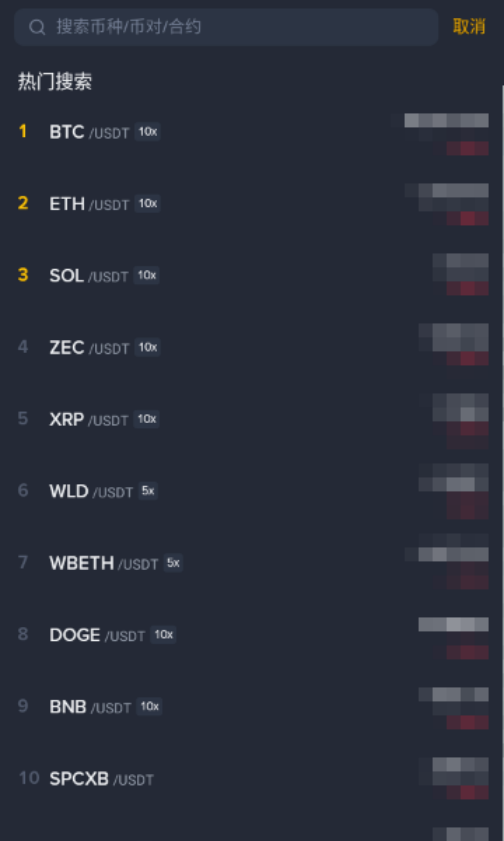
Task: Select the ETH/USDT pair
Action: point(252,204)
